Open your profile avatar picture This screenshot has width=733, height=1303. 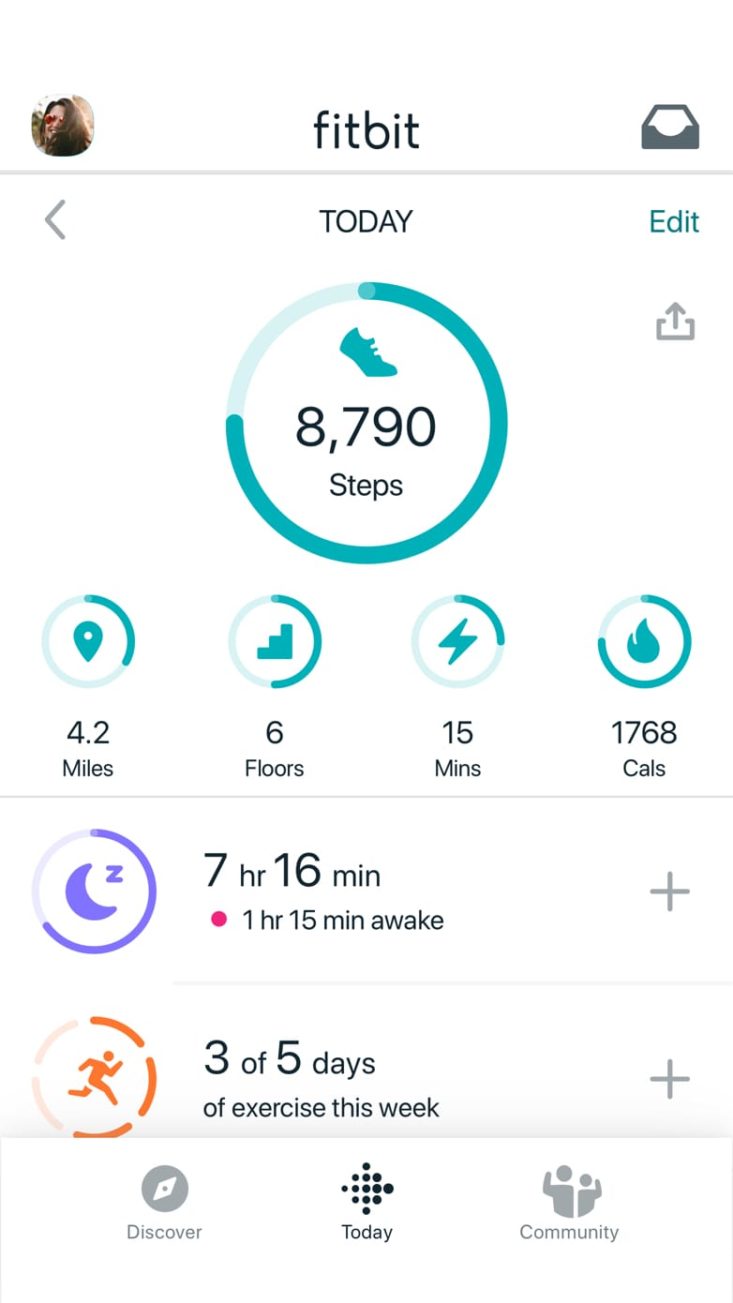[62, 124]
